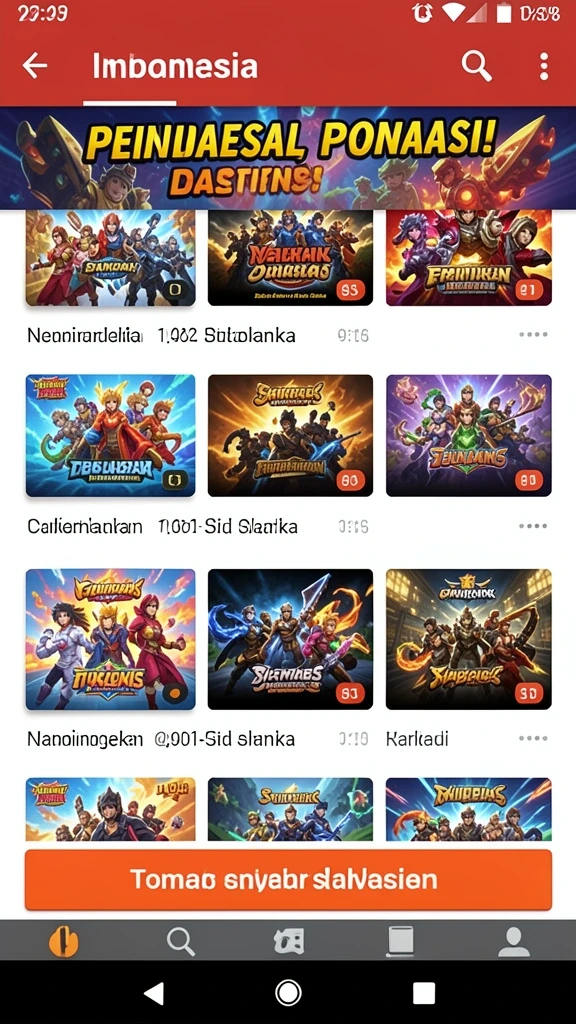Image resolution: width=576 pixels, height=1024 pixels.
Task: Open the overflow menu in the app bar
Action: 543,67
